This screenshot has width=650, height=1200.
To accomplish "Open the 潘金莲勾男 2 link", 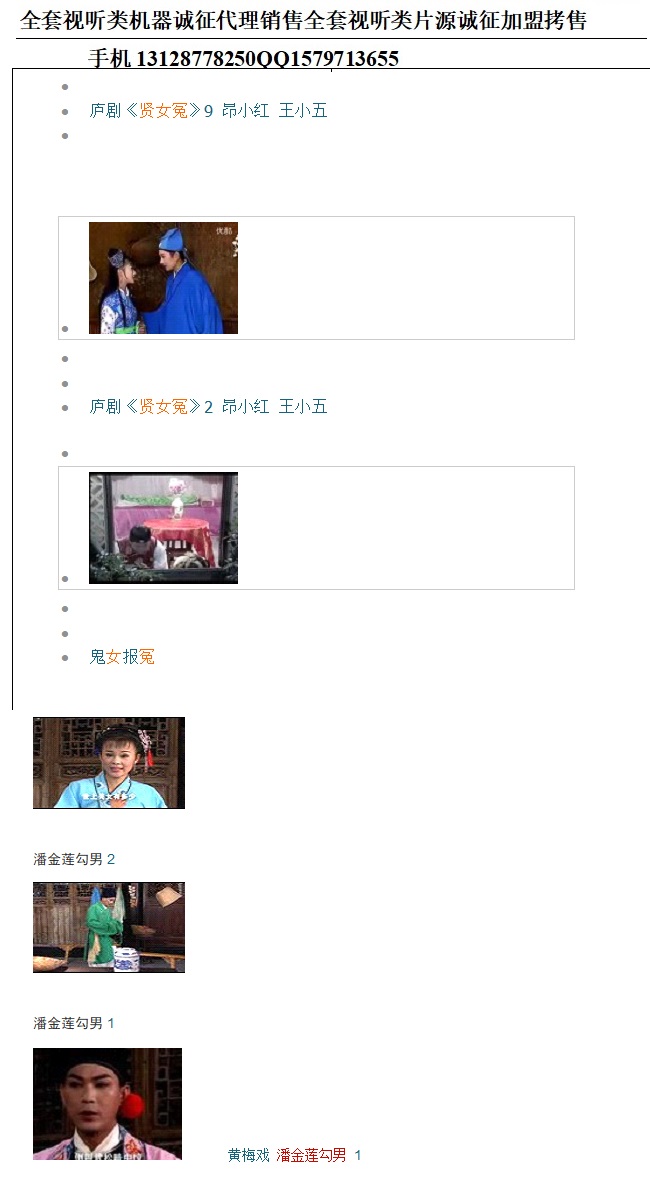I will pyautogui.click(x=74, y=859).
